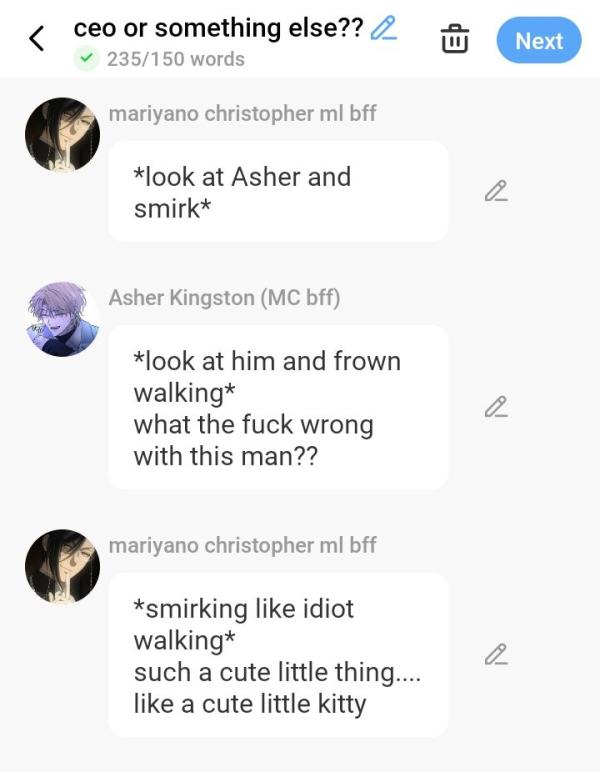
Task: Edit the story title with pencil icon
Action: point(383,29)
